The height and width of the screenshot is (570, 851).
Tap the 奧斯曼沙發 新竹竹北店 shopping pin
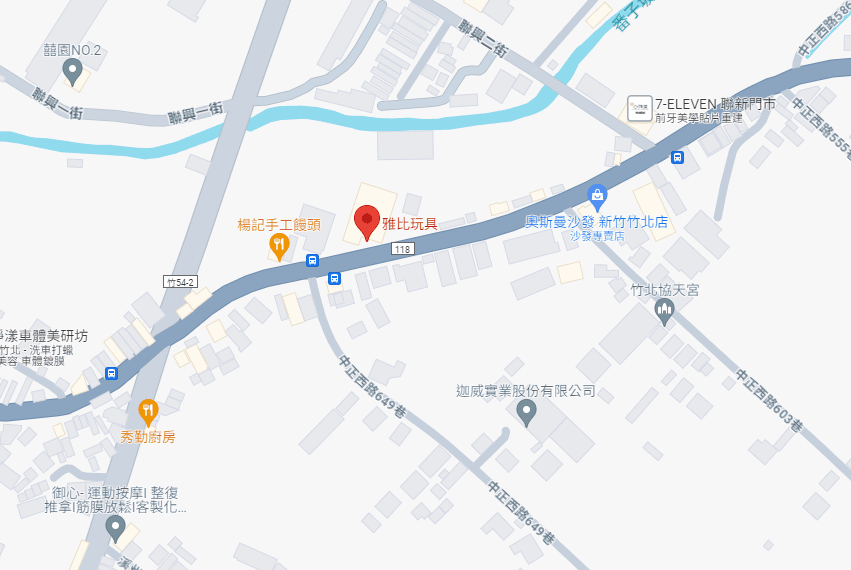tap(597, 195)
